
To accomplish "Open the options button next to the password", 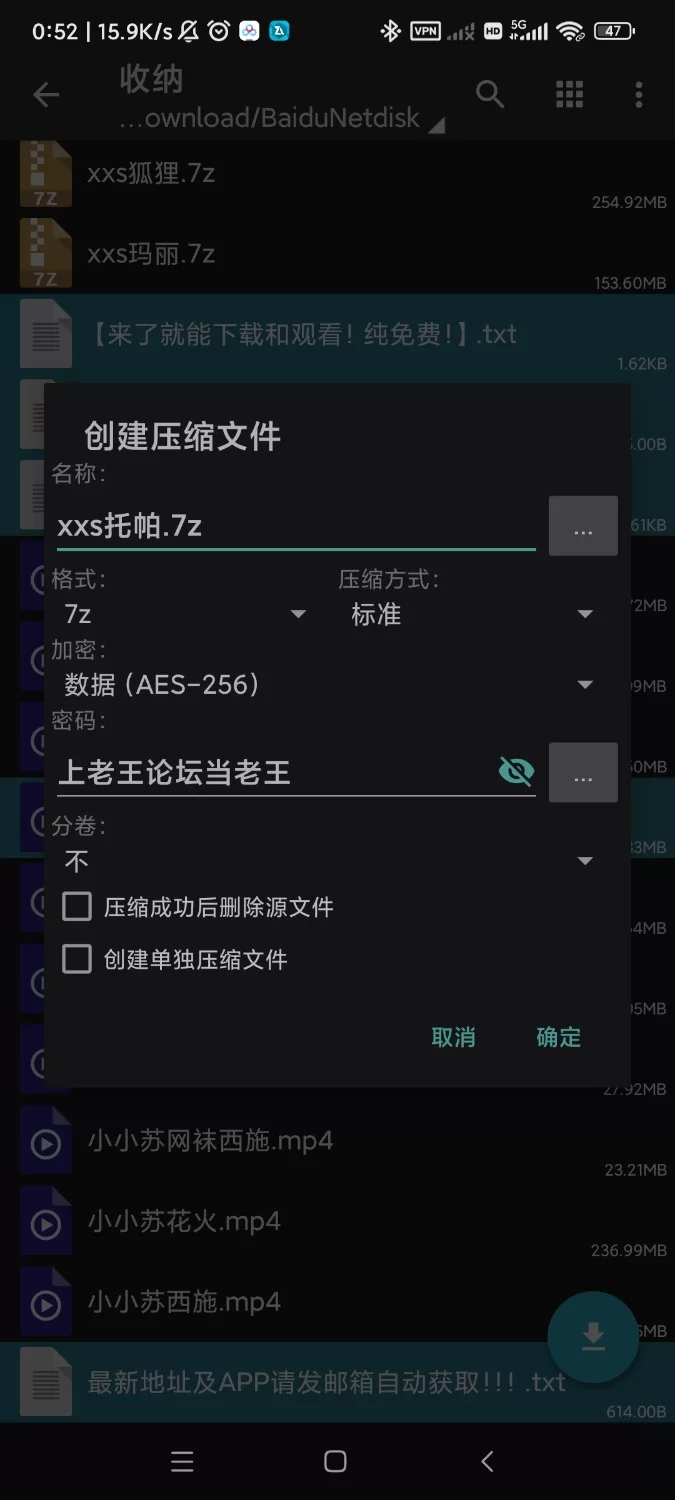I will (x=583, y=772).
